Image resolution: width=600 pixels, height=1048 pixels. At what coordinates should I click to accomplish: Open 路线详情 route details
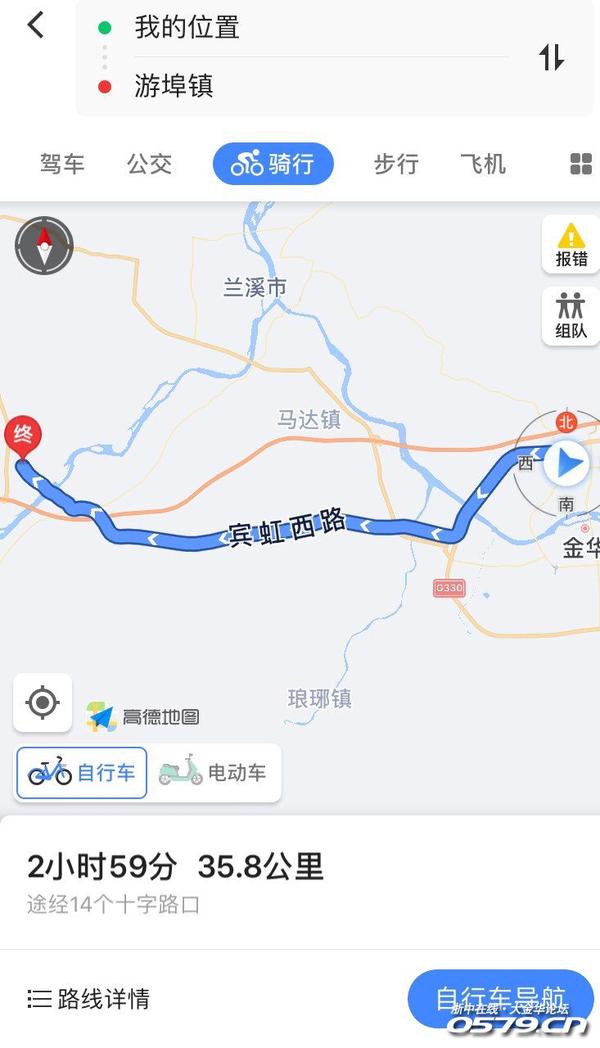pos(89,998)
